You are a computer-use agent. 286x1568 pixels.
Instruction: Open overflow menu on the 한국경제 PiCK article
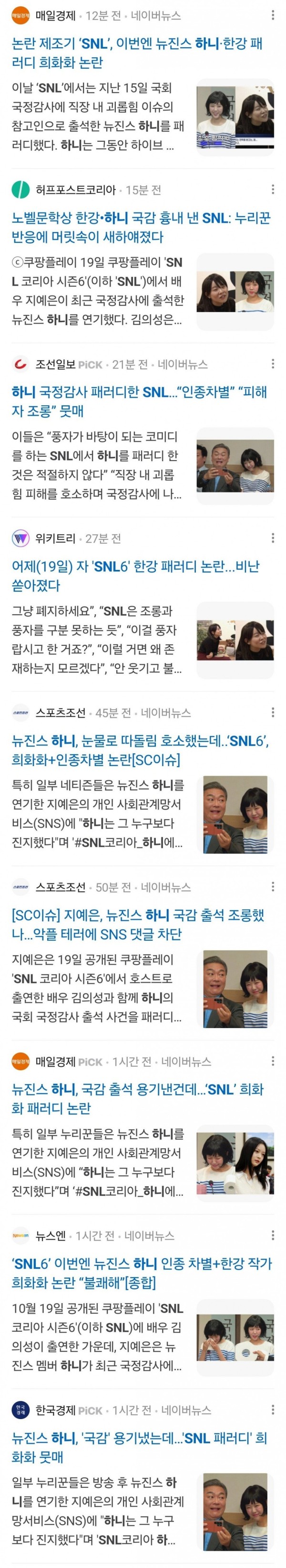[273, 1410]
